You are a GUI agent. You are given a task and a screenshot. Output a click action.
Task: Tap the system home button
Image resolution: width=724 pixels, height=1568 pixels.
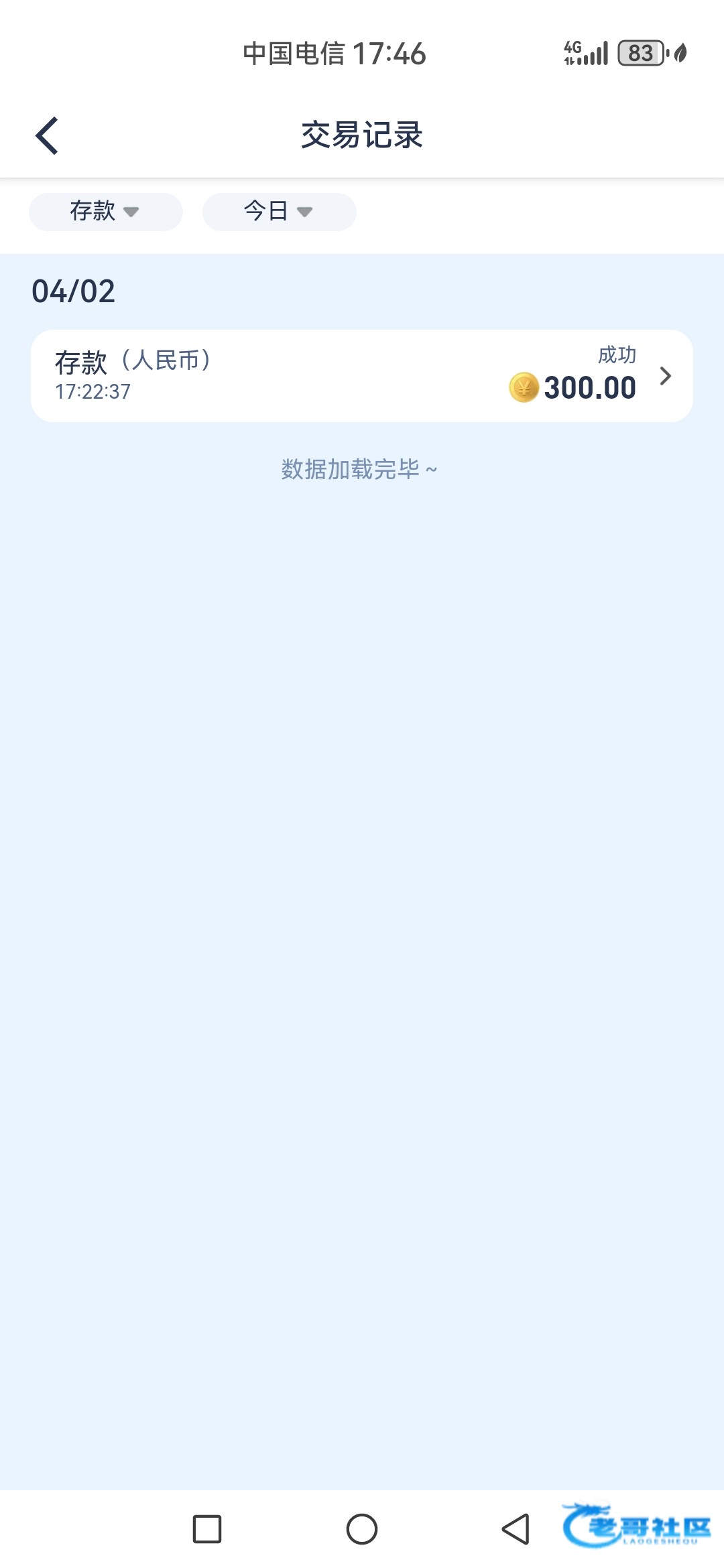362,1529
